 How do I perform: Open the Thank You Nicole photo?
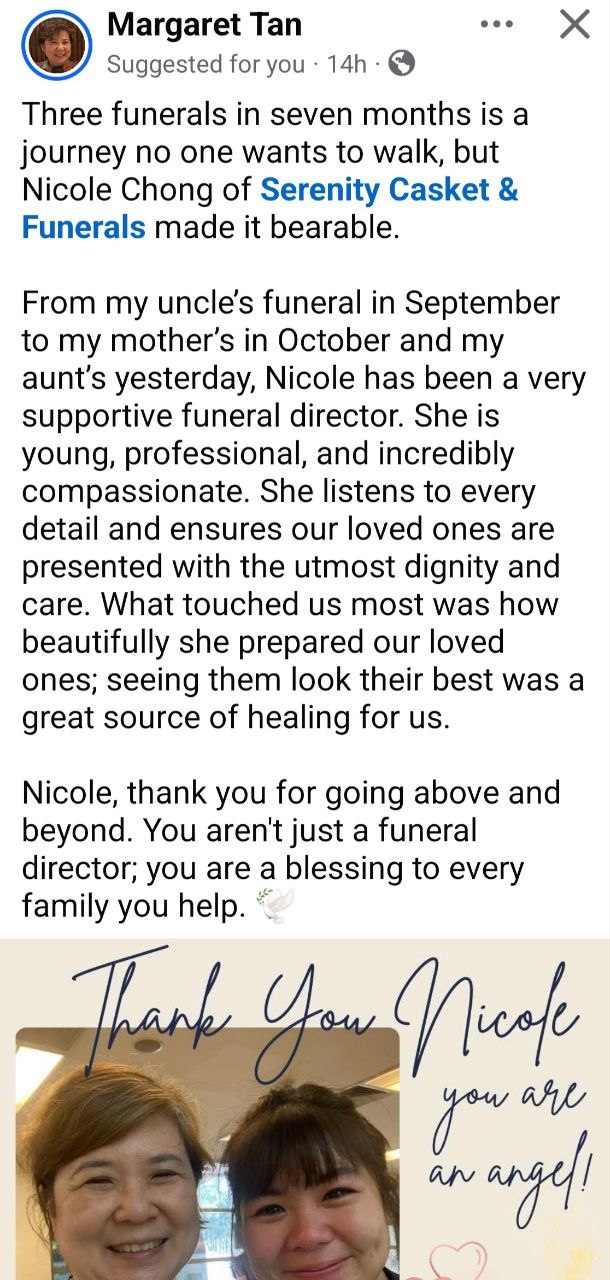click(305, 1110)
